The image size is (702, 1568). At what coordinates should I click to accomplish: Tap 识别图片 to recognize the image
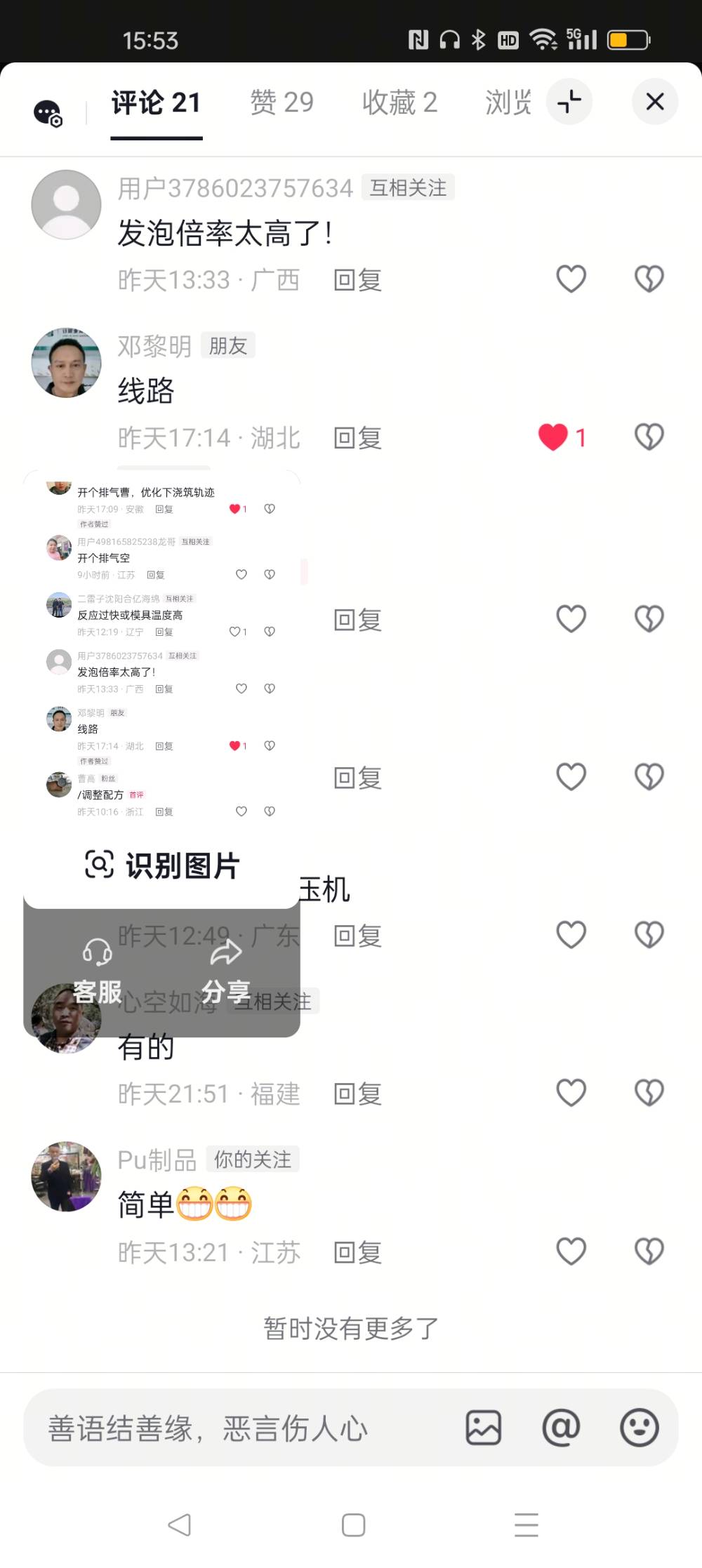click(x=163, y=865)
